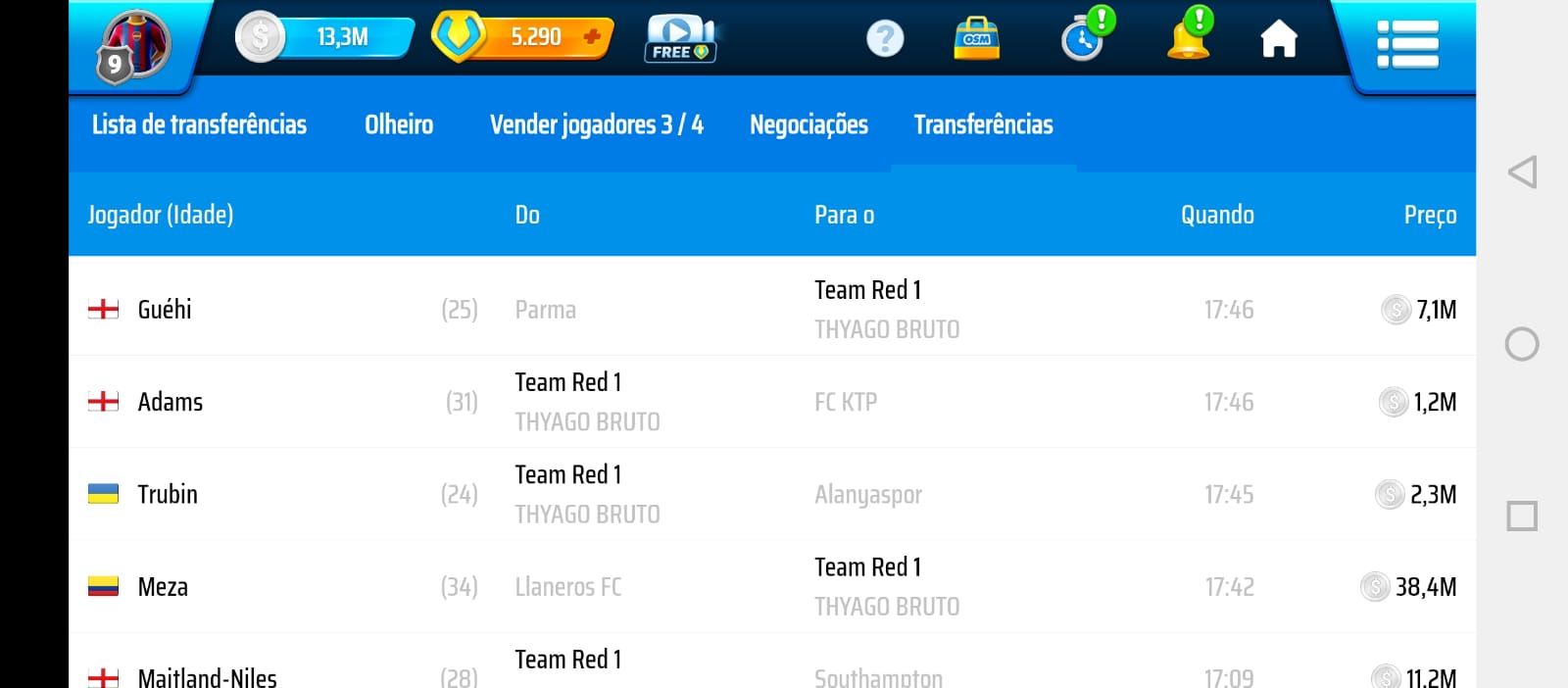The height and width of the screenshot is (688, 1568).
Task: Open the notifications bell
Action: (1189, 37)
